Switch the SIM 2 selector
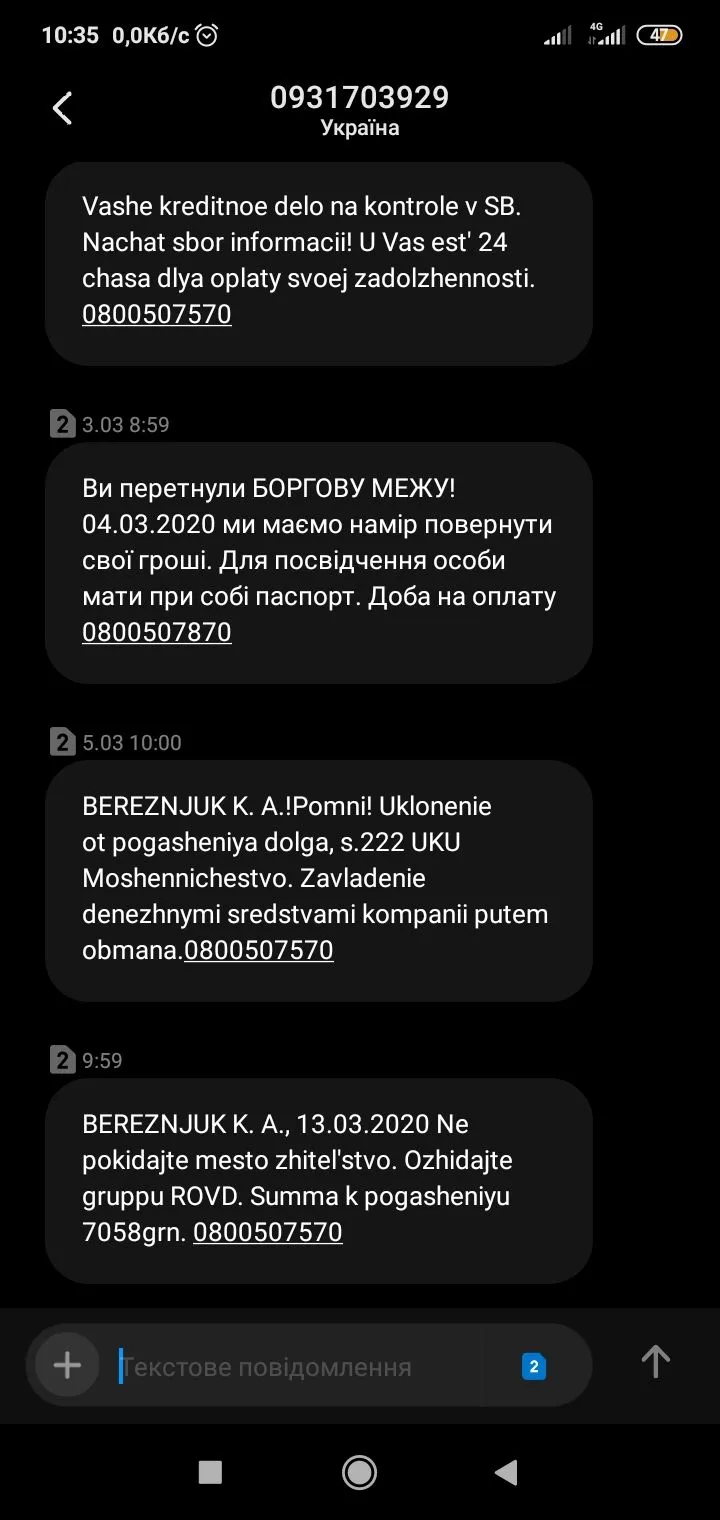The height and width of the screenshot is (1520, 720). [x=534, y=1367]
